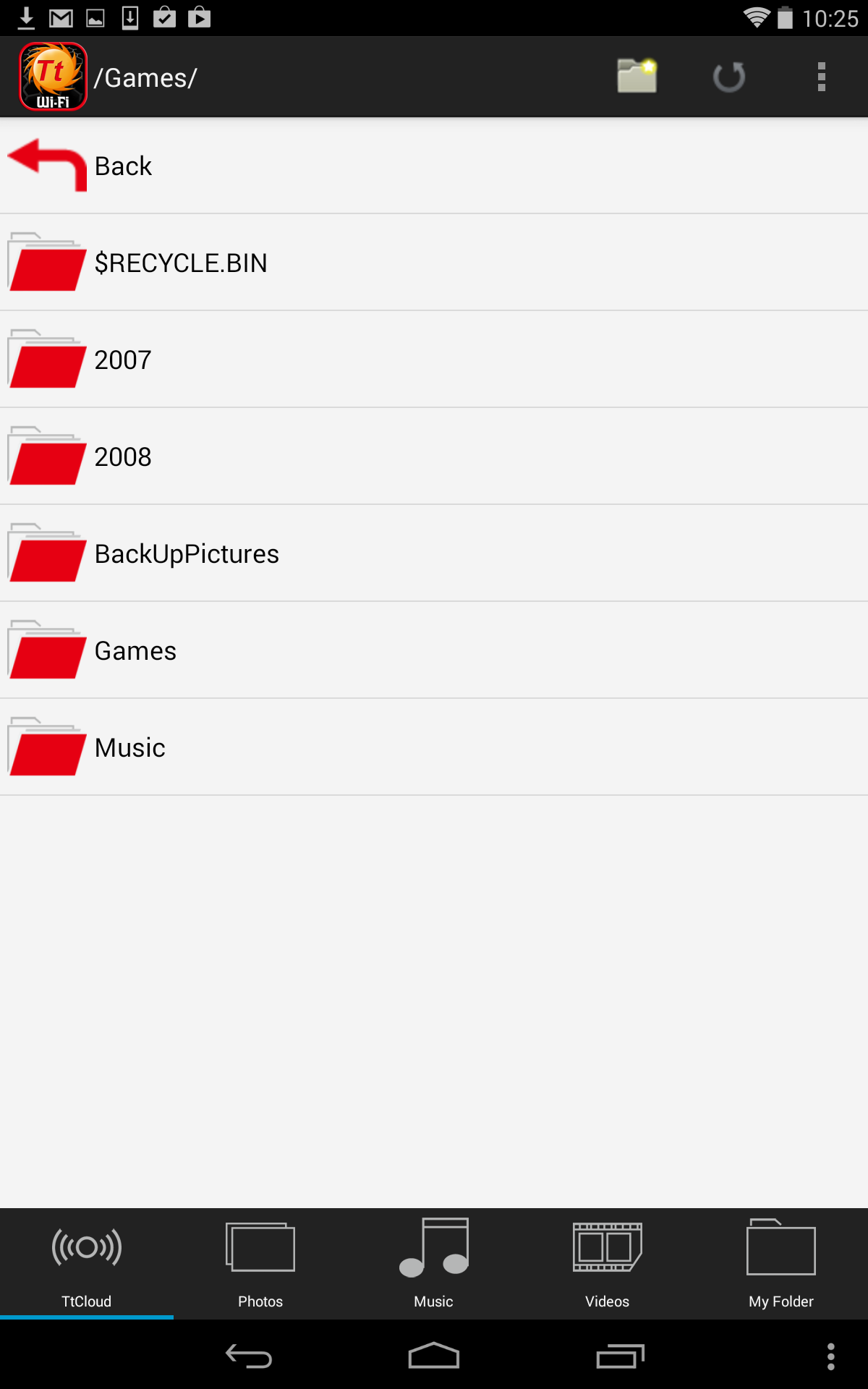Go back using the red Back row
868x1389 pixels.
tap(434, 166)
